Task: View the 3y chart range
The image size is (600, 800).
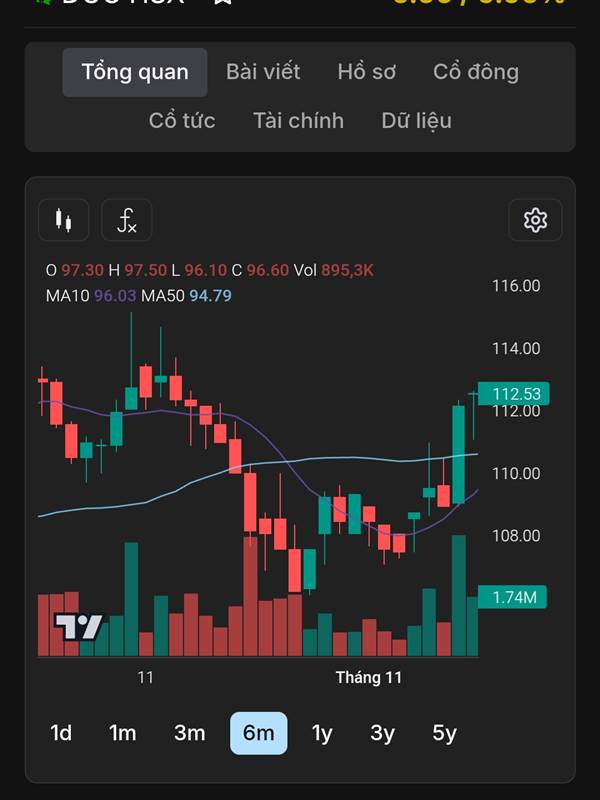Action: click(382, 733)
